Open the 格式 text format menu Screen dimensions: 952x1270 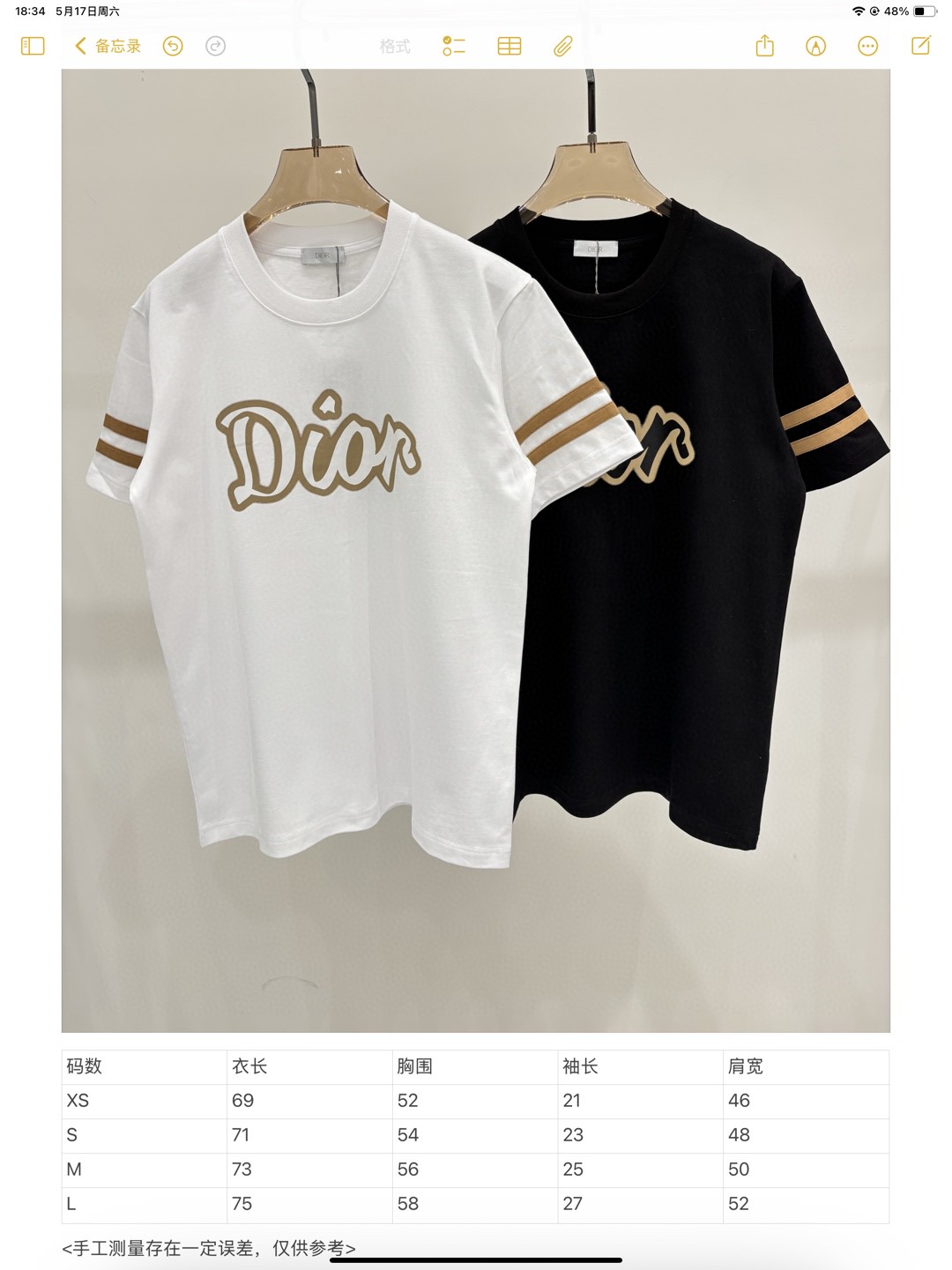(395, 46)
